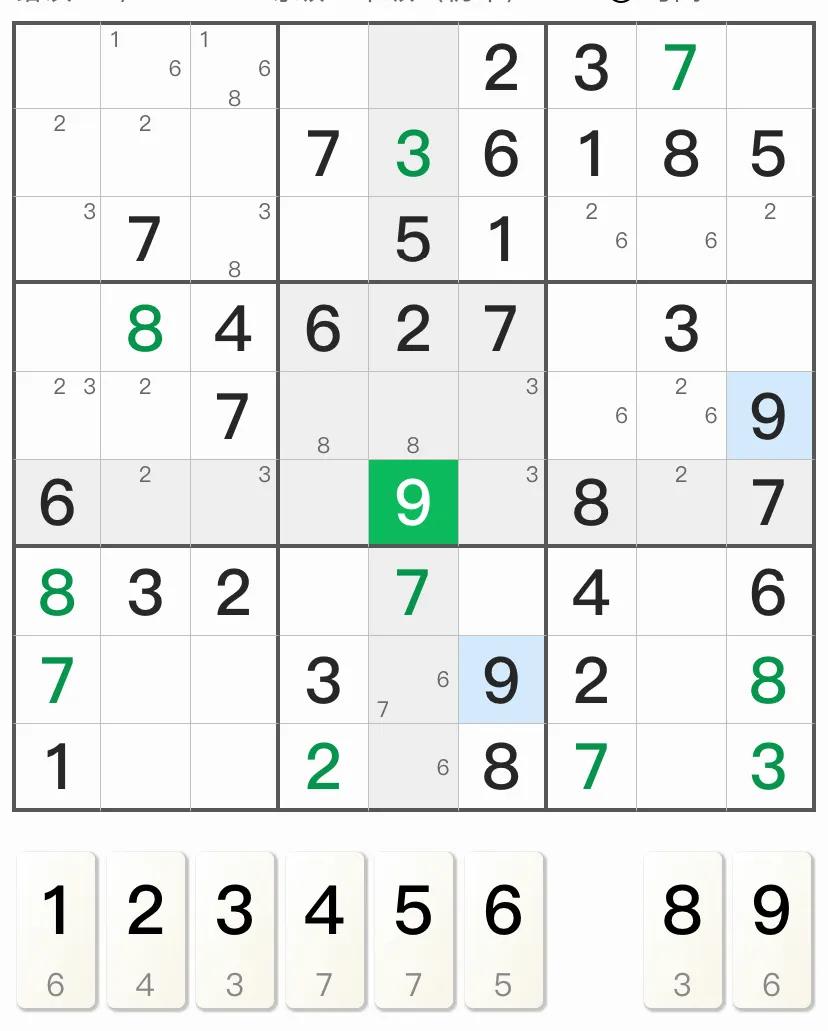Enter 3 using the number pad
Viewport: 828px width, 1031px height.
(x=235, y=928)
